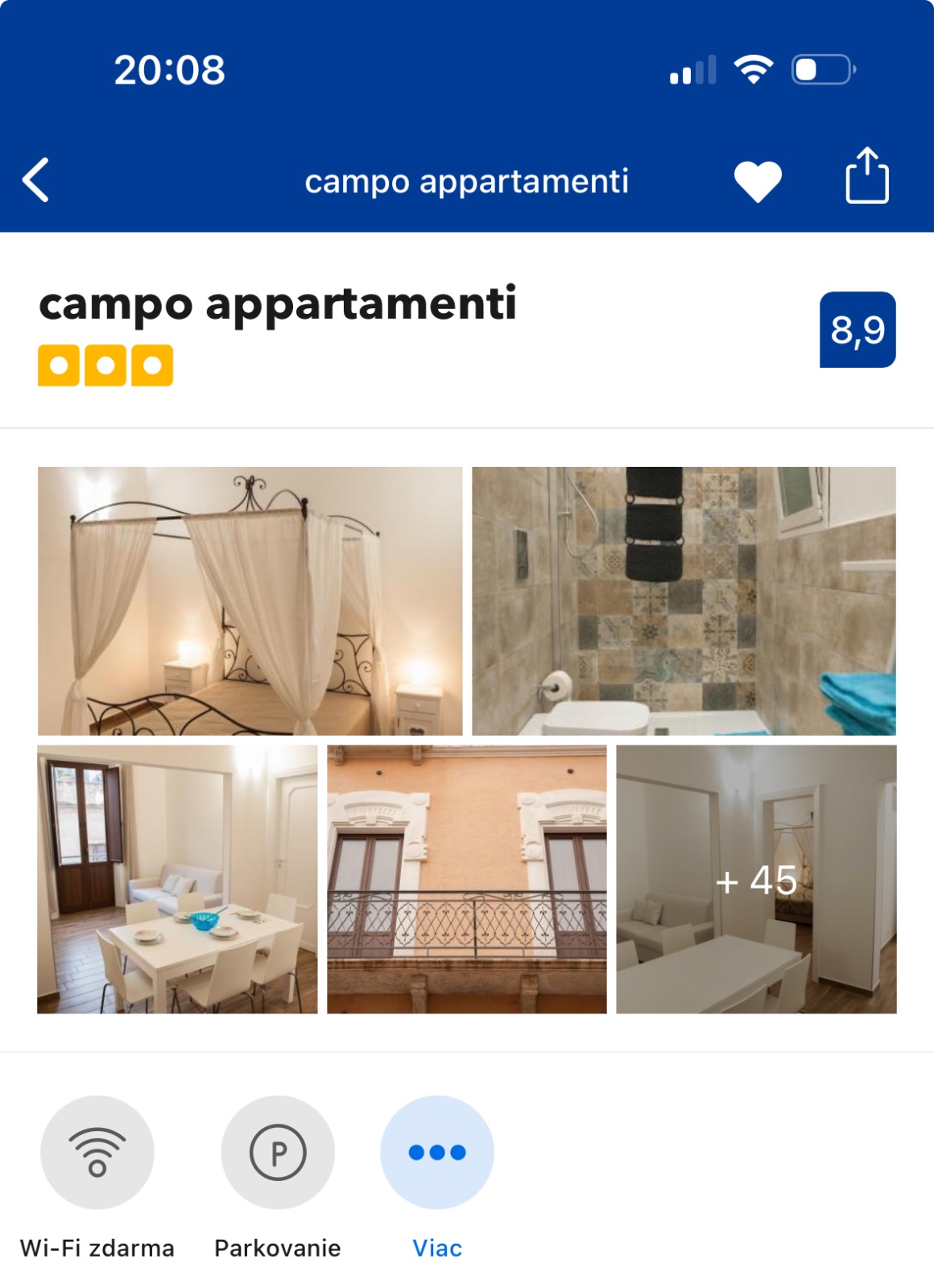934x1288 pixels.
Task: Go back using the arrow
Action: coord(36,180)
